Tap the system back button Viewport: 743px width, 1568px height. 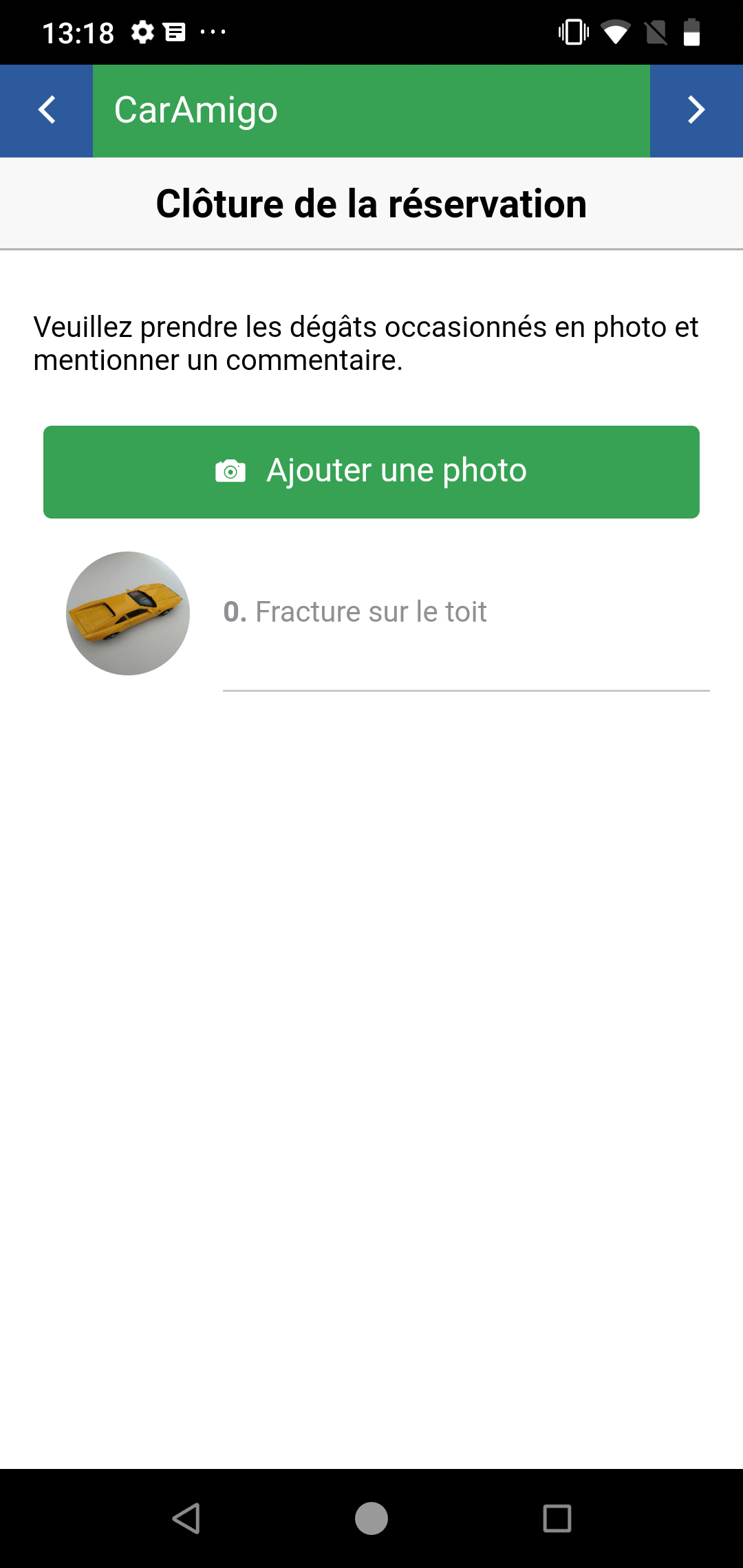186,1518
